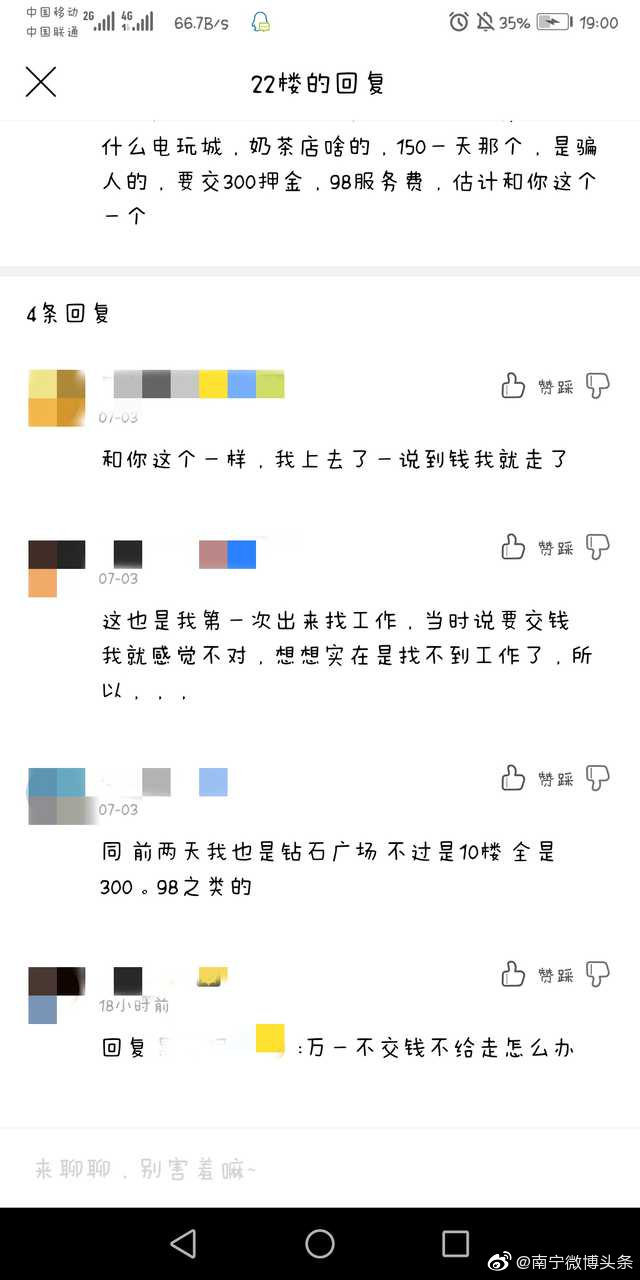Like the reply mentioning 钻石广场
This screenshot has width=640, height=1280.
[x=513, y=778]
